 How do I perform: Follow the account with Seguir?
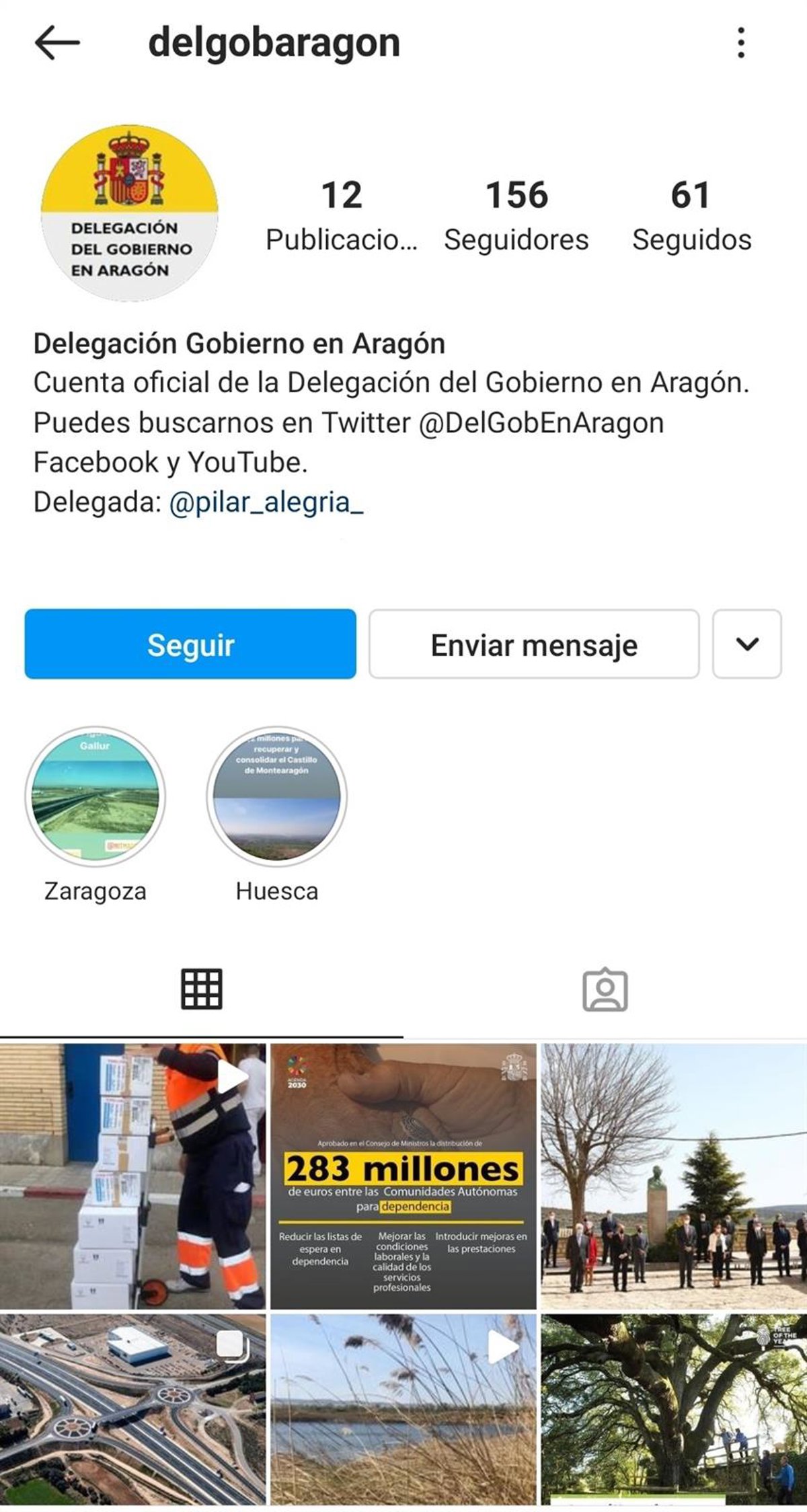click(x=190, y=644)
